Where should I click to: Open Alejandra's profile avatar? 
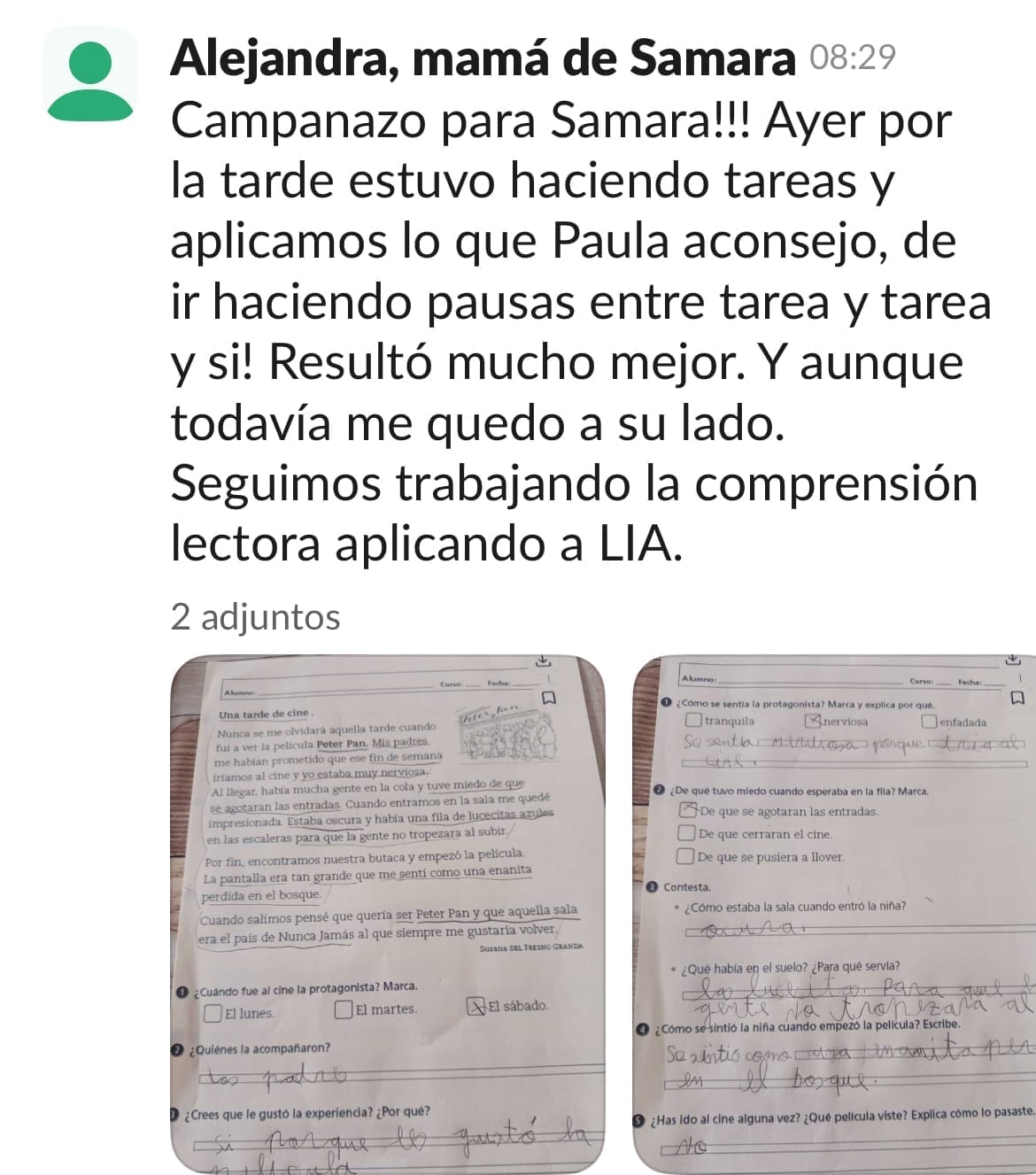(x=90, y=73)
